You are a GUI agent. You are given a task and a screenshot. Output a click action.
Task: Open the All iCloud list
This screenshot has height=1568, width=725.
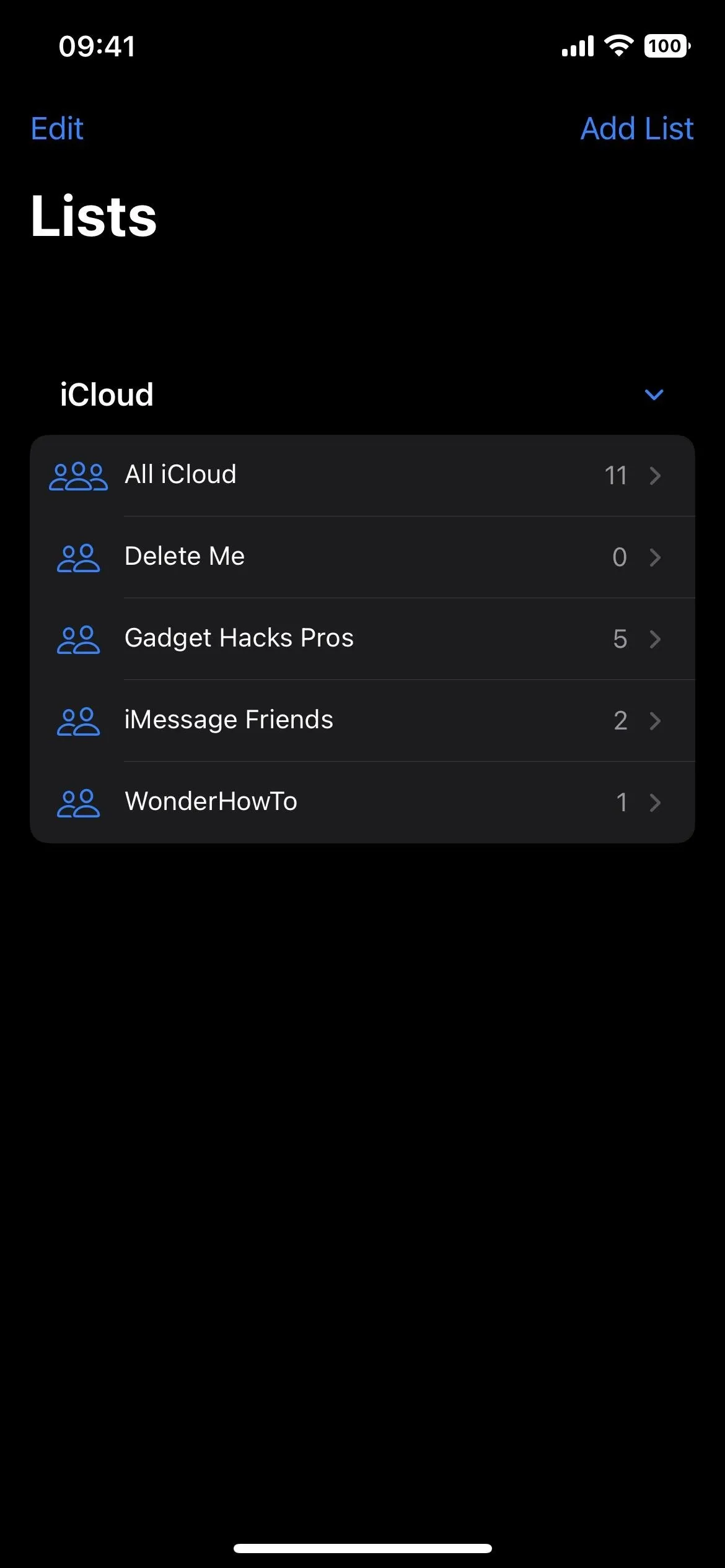pyautogui.click(x=362, y=476)
